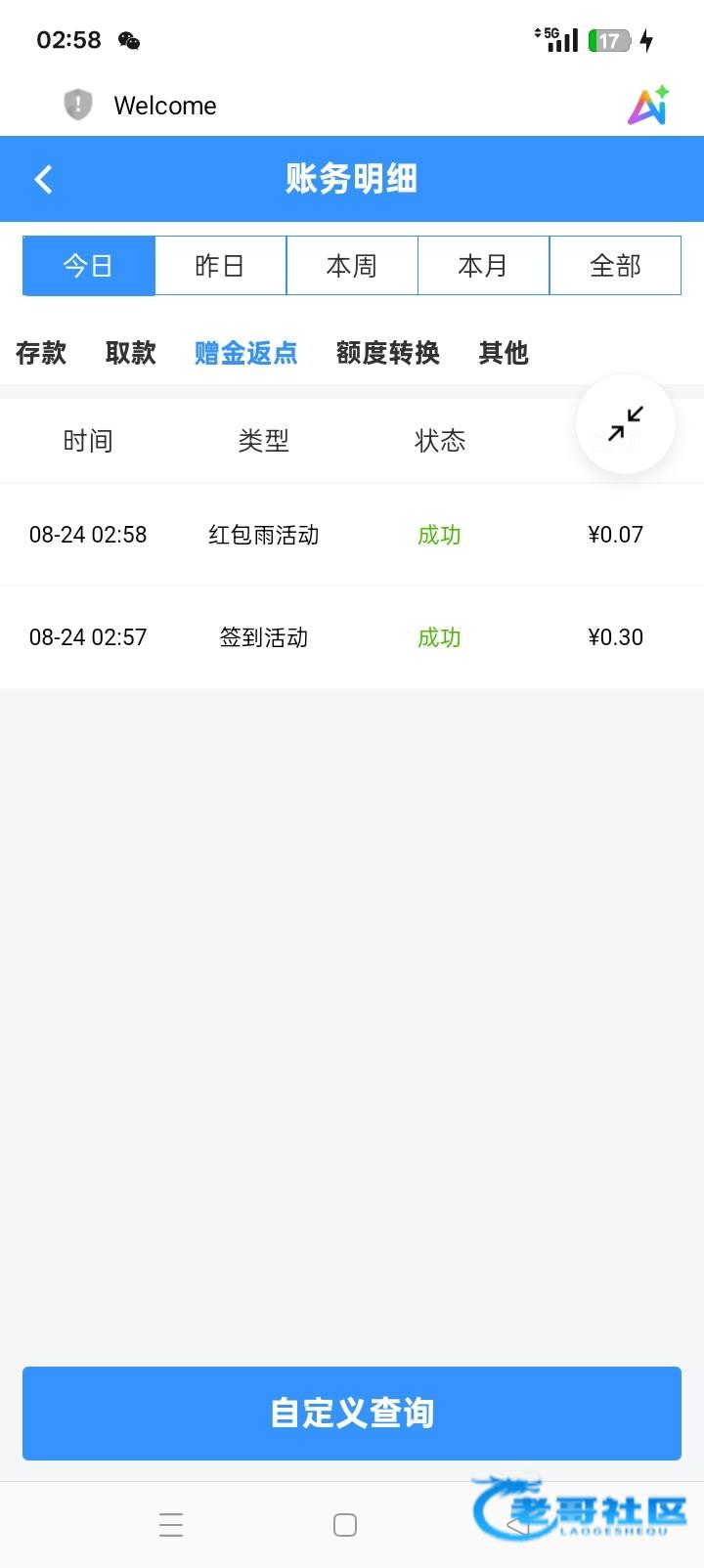The image size is (704, 1568).
Task: Tap the system home button
Action: click(345, 1525)
